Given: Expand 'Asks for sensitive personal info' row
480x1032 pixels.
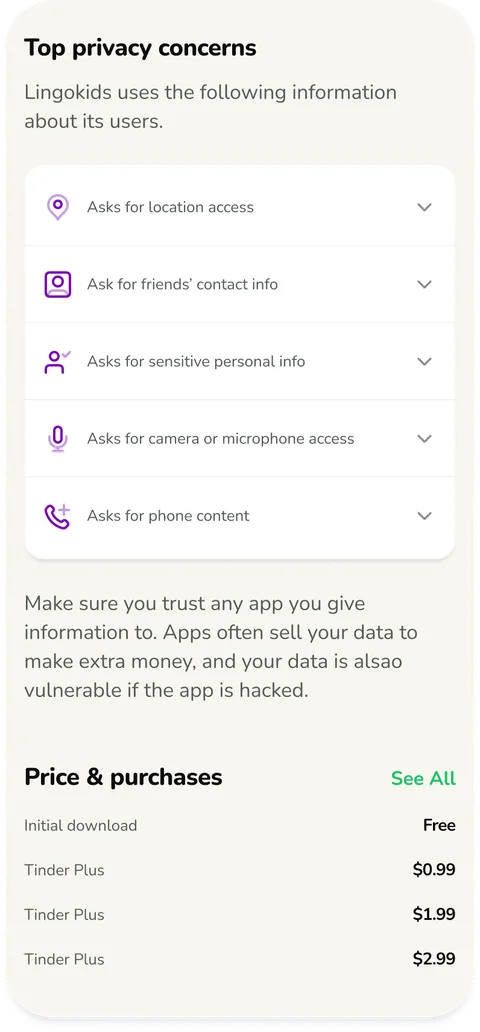Looking at the screenshot, I should tap(240, 361).
